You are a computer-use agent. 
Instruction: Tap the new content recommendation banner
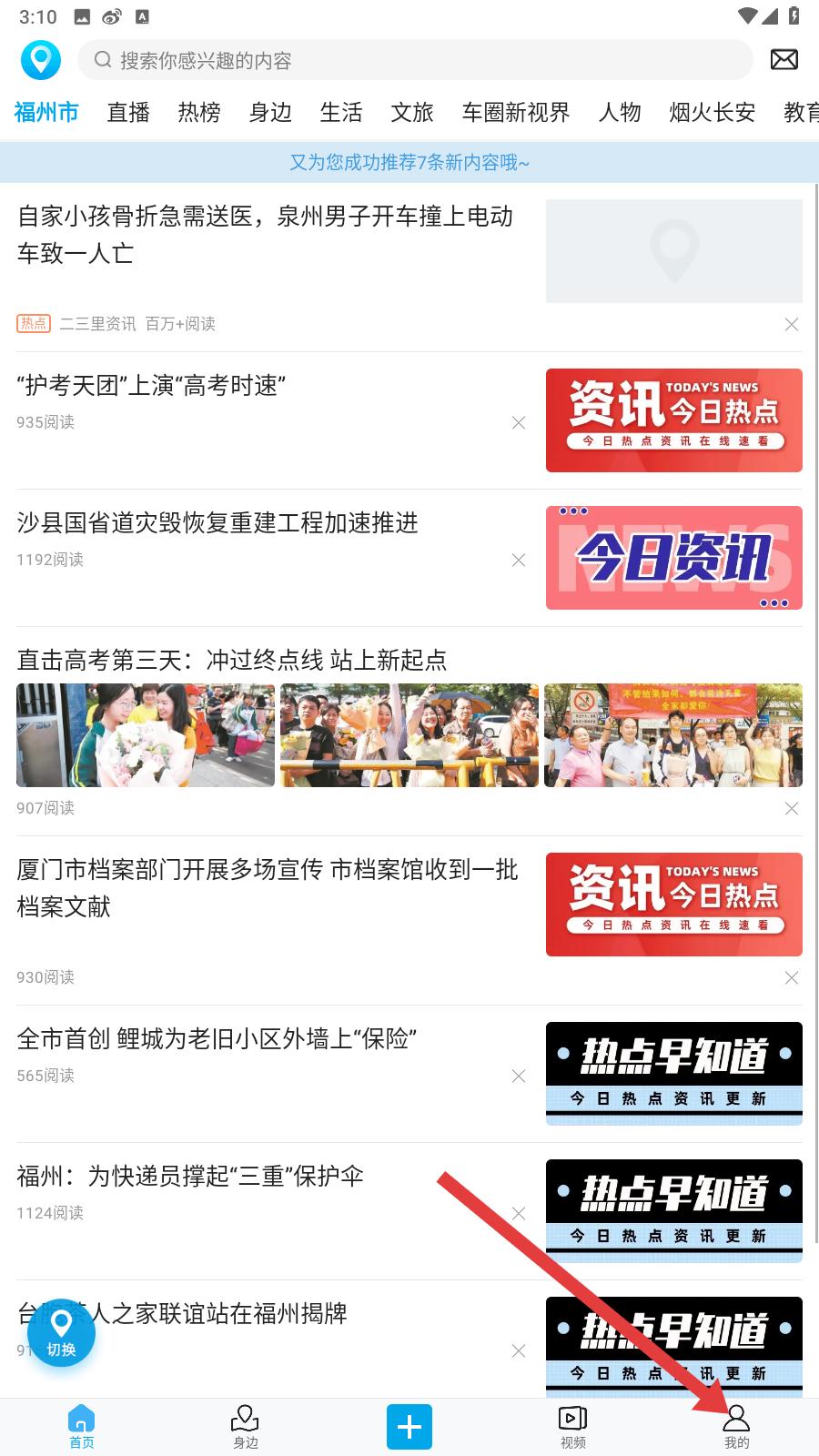coord(409,162)
